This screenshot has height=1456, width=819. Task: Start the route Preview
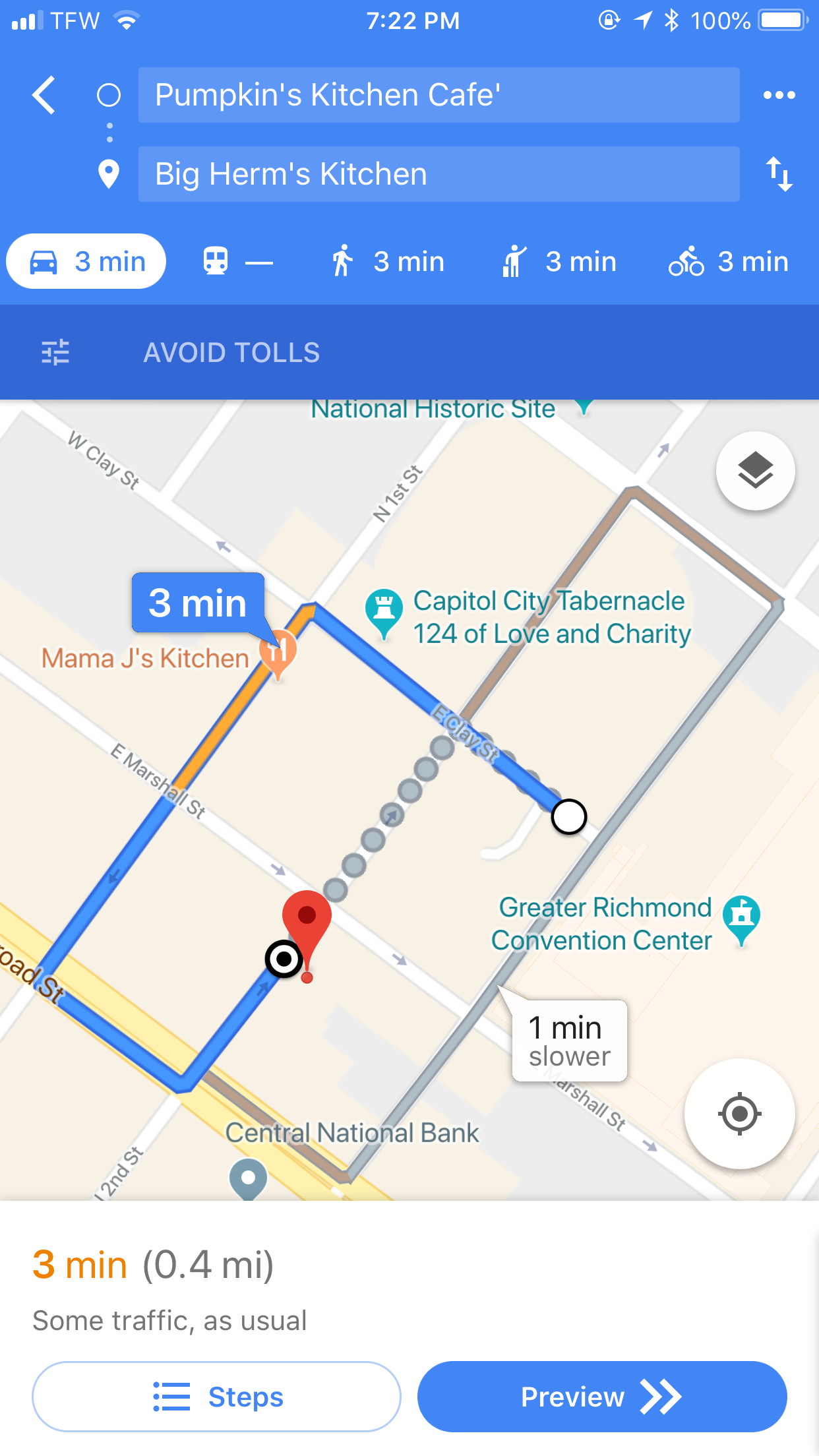[x=602, y=1397]
